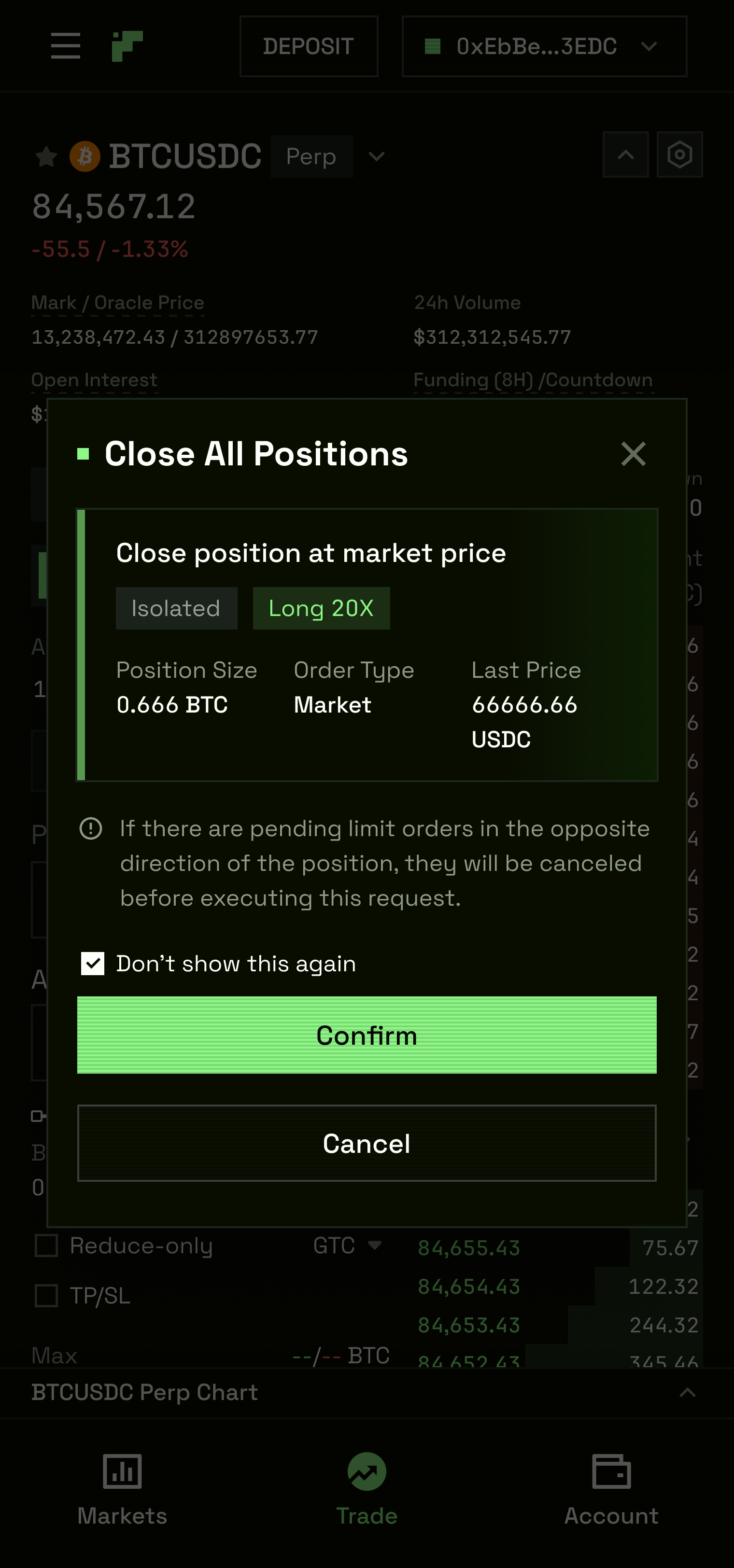Star BTCUSDC as a favorite
The image size is (734, 1568).
[x=46, y=156]
